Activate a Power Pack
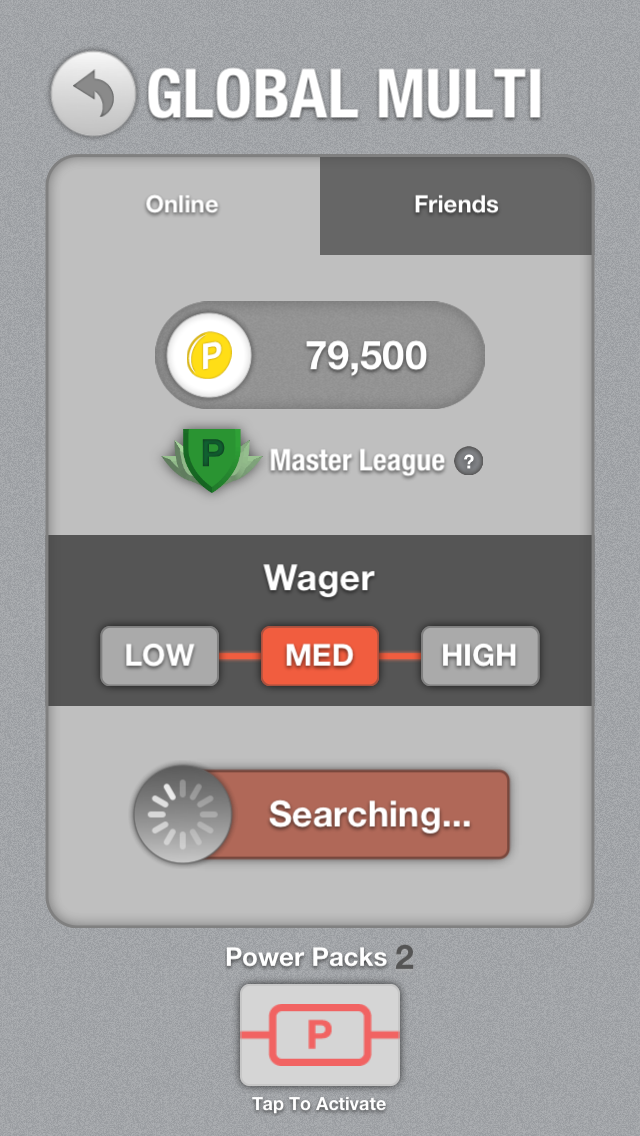Viewport: 640px width, 1136px height. tap(320, 1035)
